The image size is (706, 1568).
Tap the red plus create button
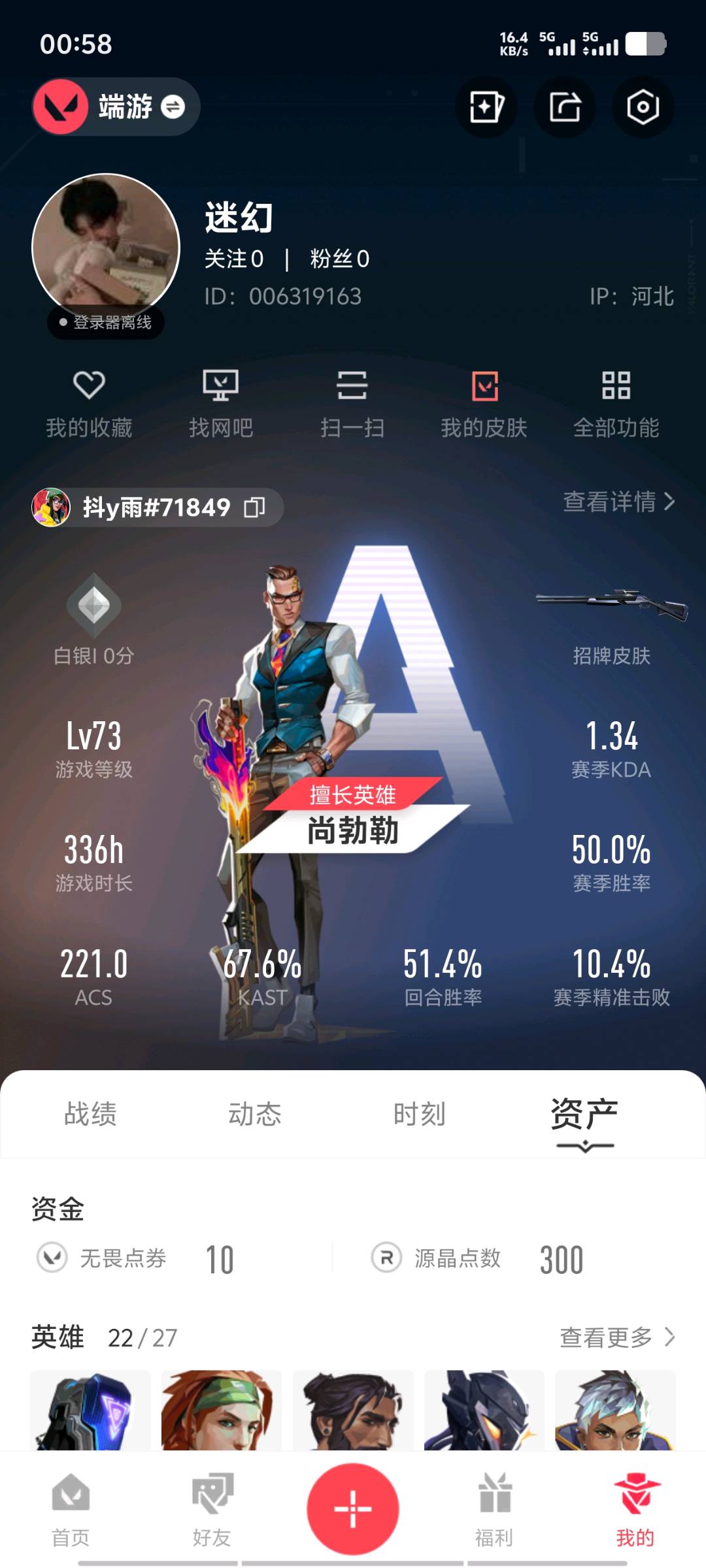click(x=353, y=1509)
